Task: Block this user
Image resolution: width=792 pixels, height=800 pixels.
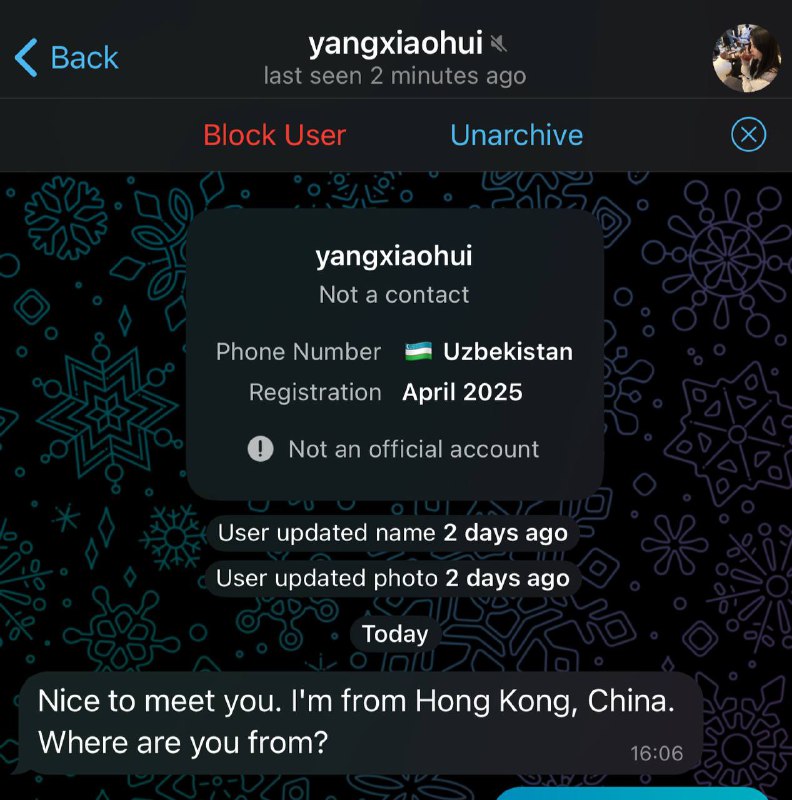Action: [274, 135]
